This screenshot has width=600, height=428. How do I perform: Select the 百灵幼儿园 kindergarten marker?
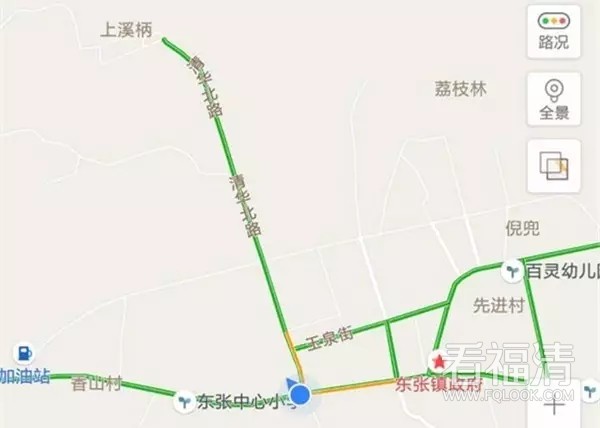pos(512,270)
